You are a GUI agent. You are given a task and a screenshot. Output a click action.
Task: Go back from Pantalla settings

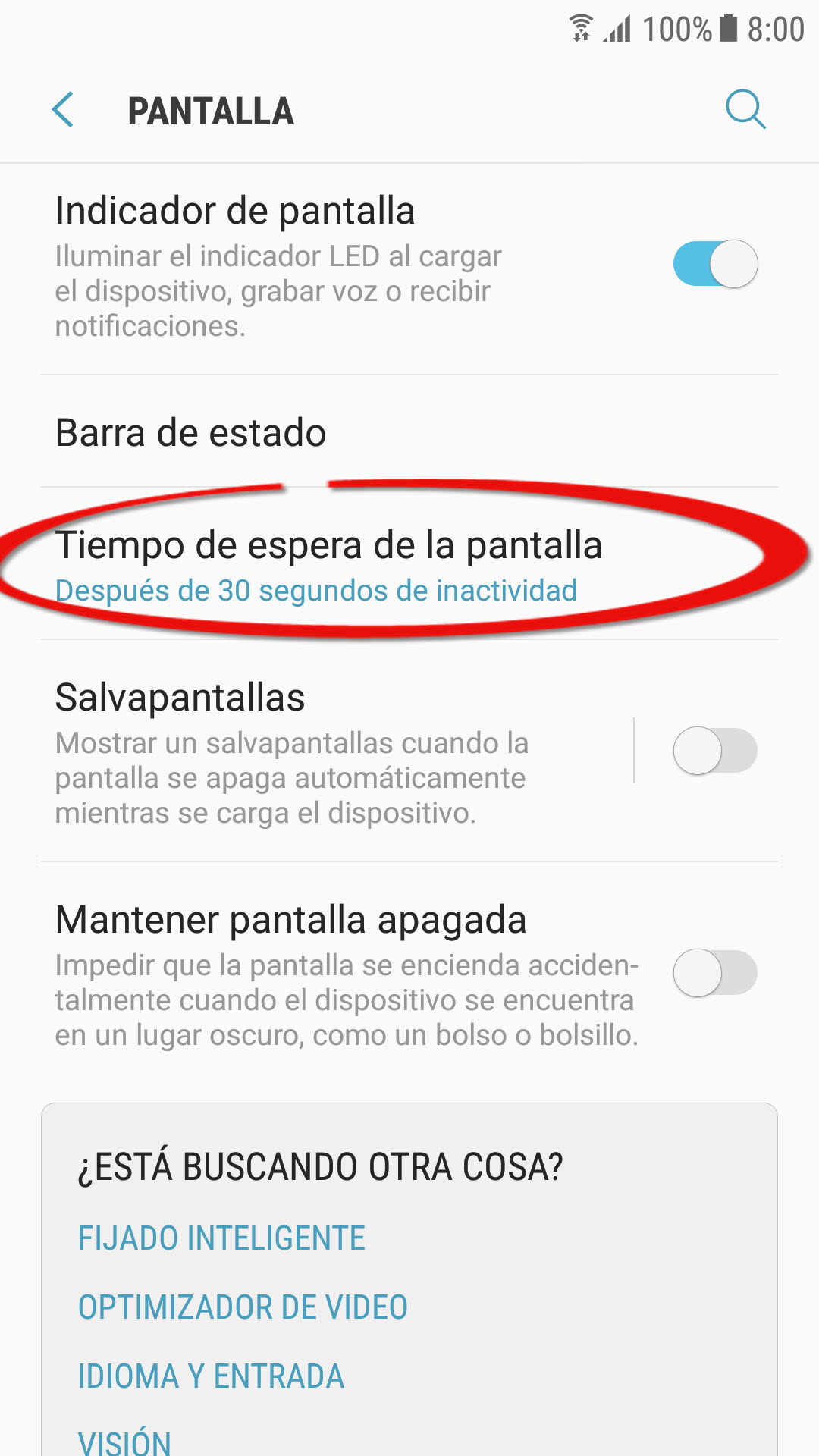click(x=64, y=111)
